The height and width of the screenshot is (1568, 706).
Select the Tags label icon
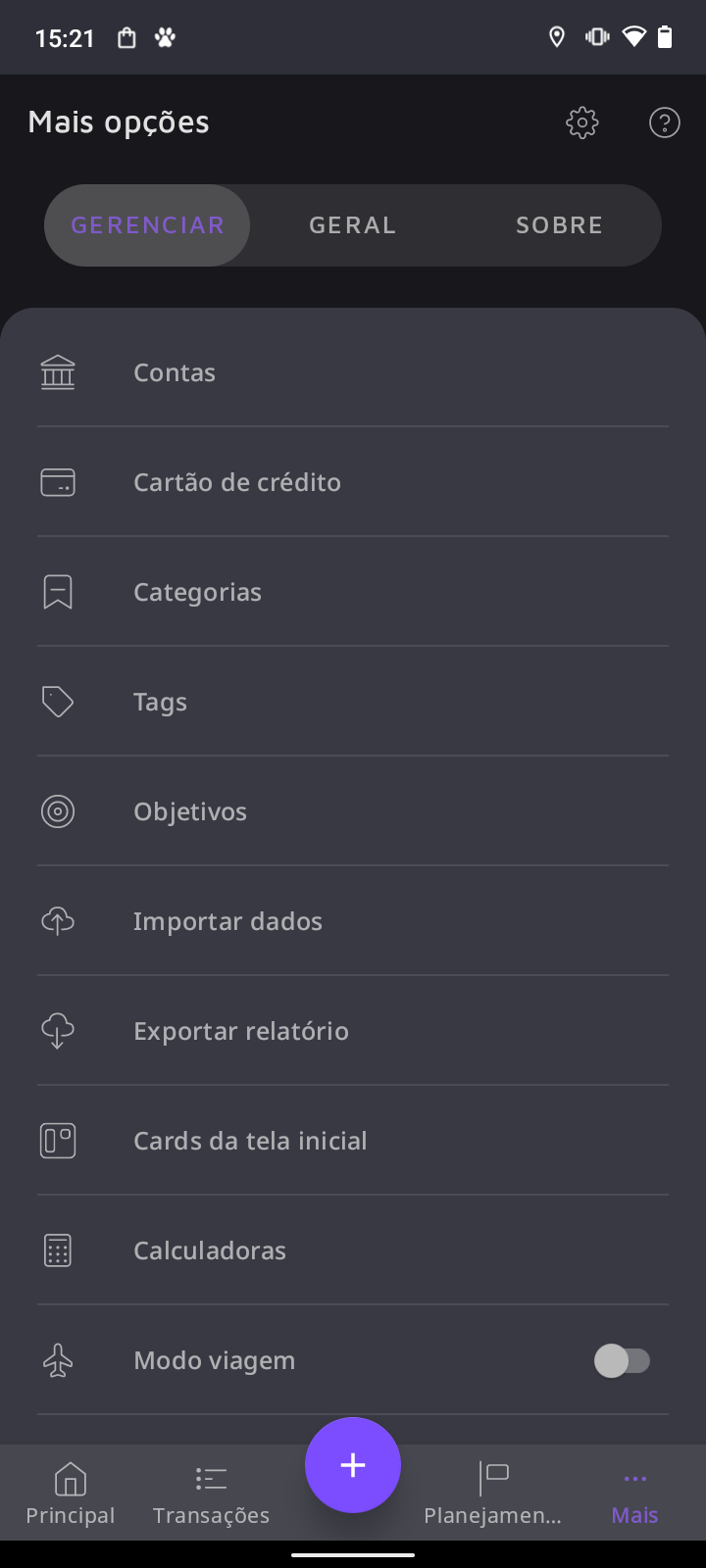[58, 701]
